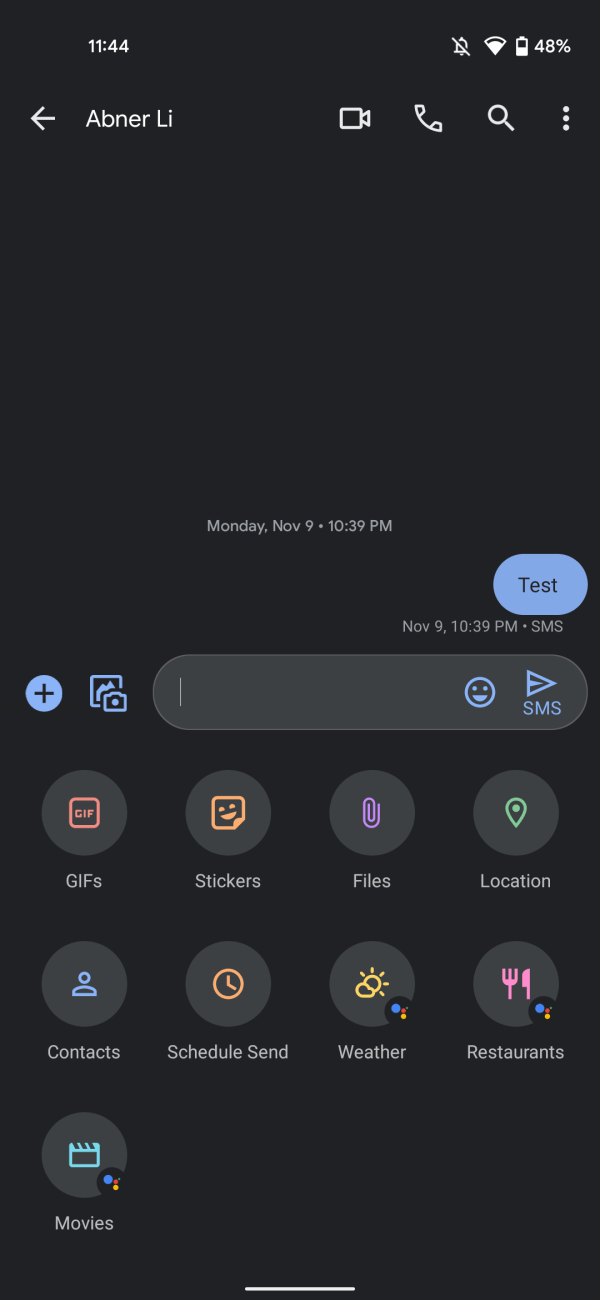Send the message via SMS
This screenshot has height=1300, width=600.
(541, 693)
